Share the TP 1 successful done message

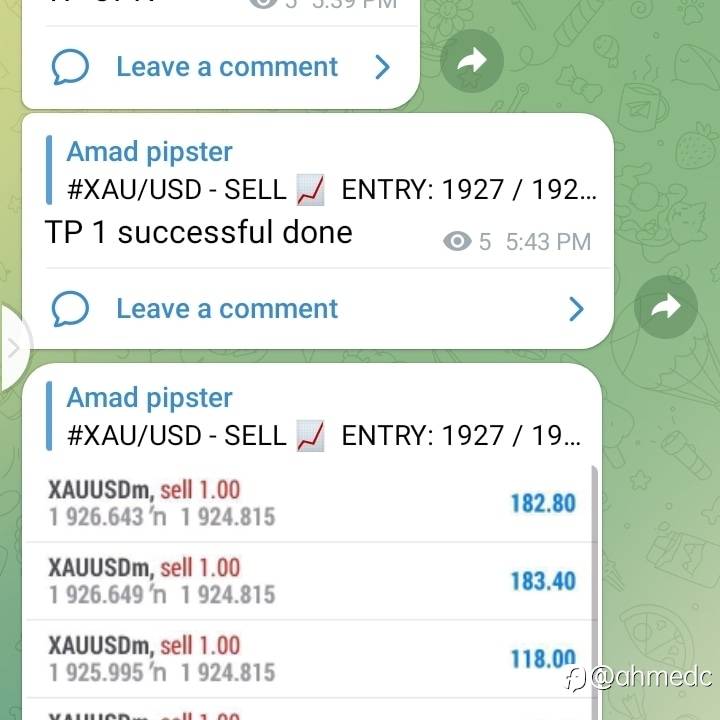(666, 309)
